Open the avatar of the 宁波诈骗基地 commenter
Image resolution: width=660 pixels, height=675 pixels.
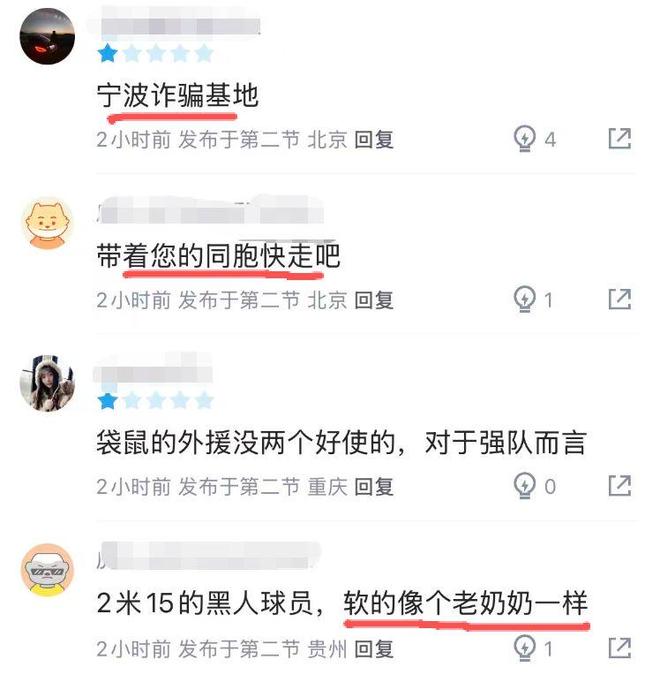(47, 35)
